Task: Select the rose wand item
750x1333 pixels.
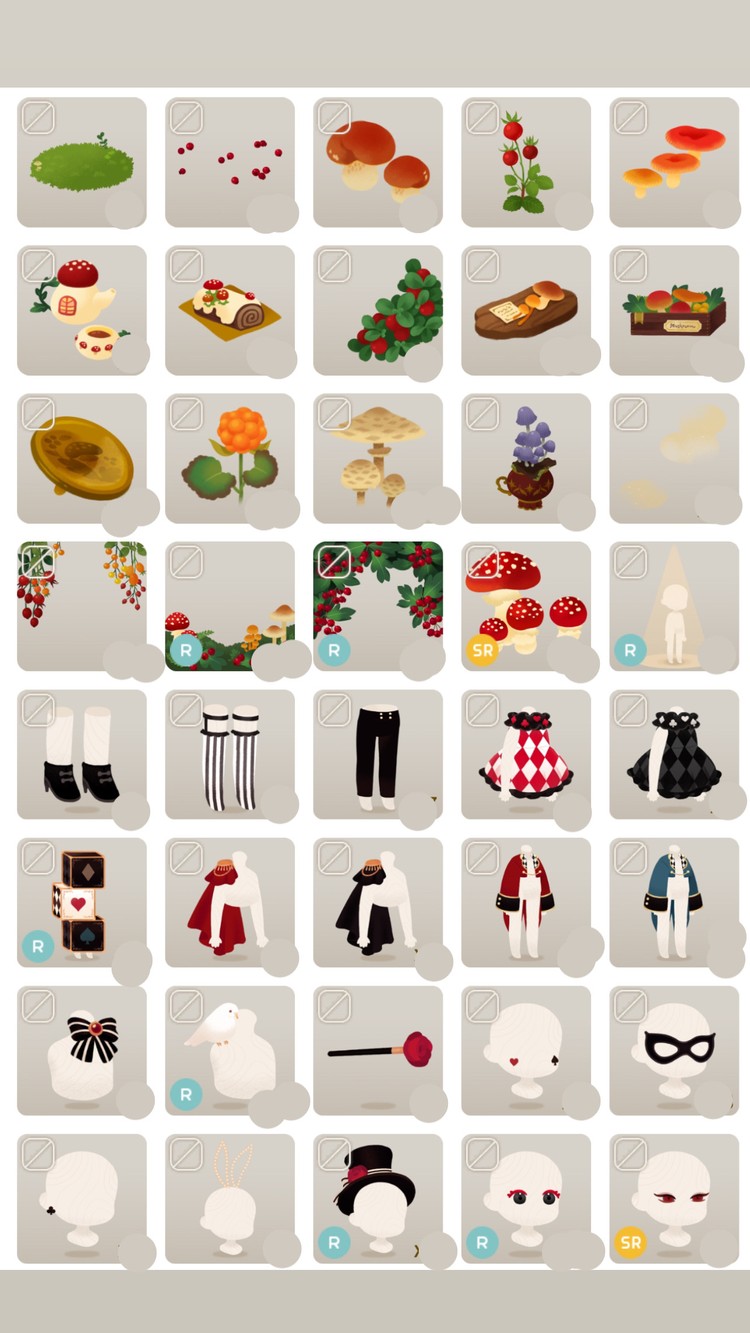Action: click(378, 1050)
